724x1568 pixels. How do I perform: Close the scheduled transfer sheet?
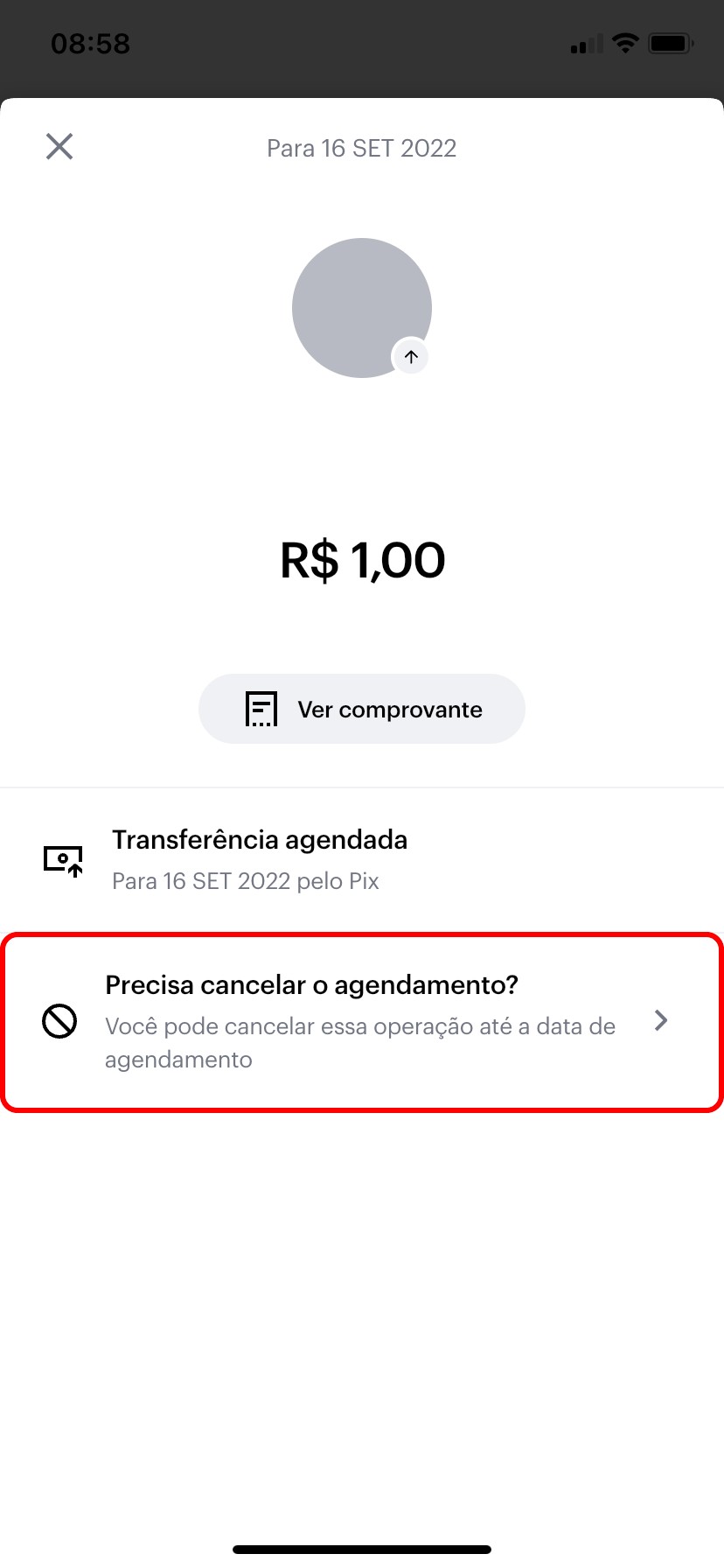pyautogui.click(x=59, y=146)
